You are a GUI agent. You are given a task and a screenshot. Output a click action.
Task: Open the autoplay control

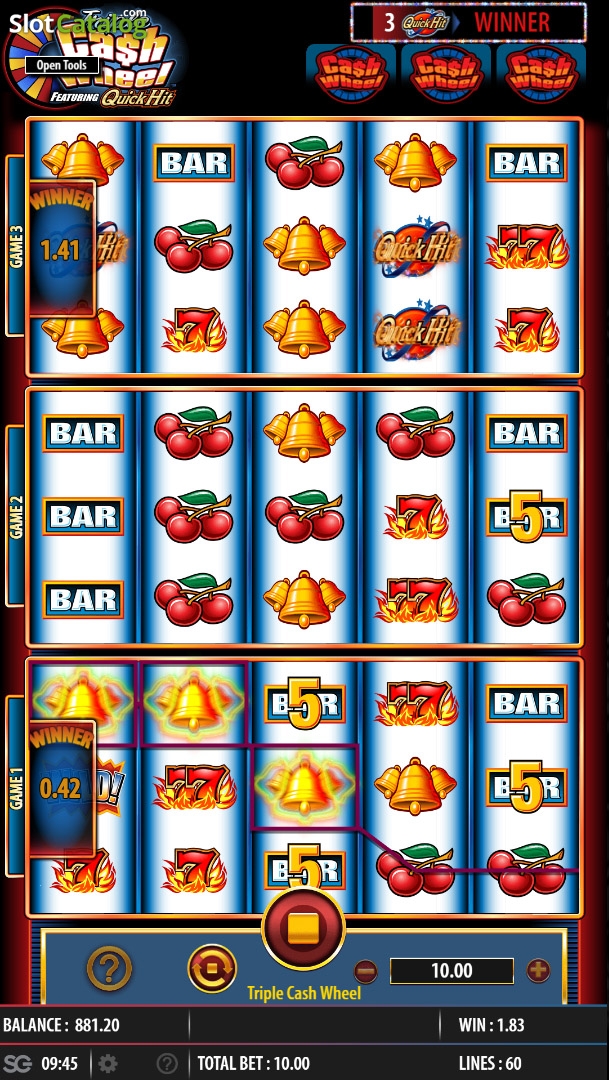click(212, 968)
